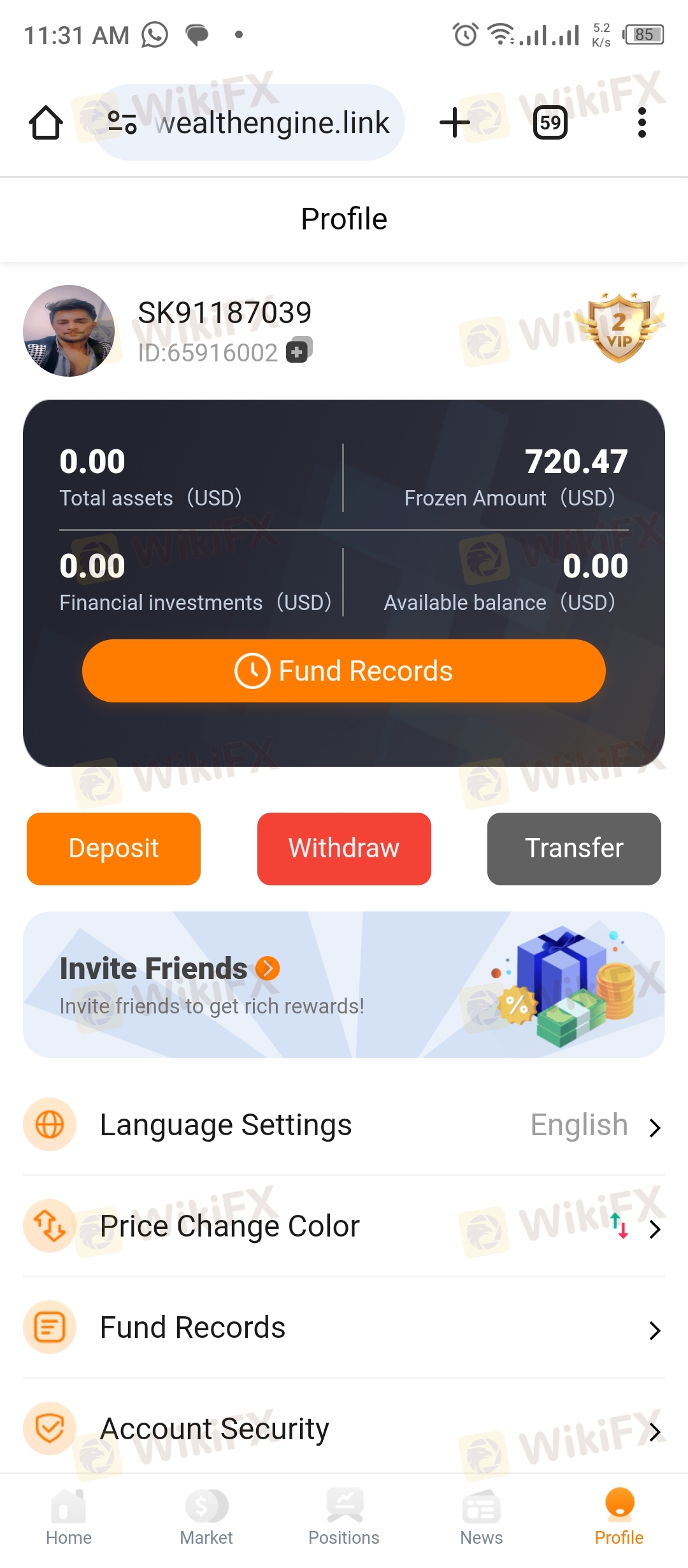Switch to the Market tab
The image size is (688, 1568).
point(206,1517)
